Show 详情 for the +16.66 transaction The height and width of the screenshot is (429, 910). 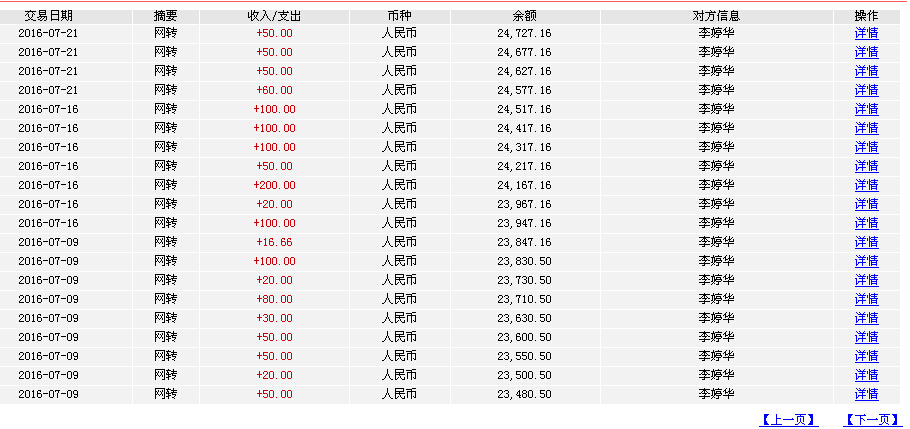click(x=866, y=242)
